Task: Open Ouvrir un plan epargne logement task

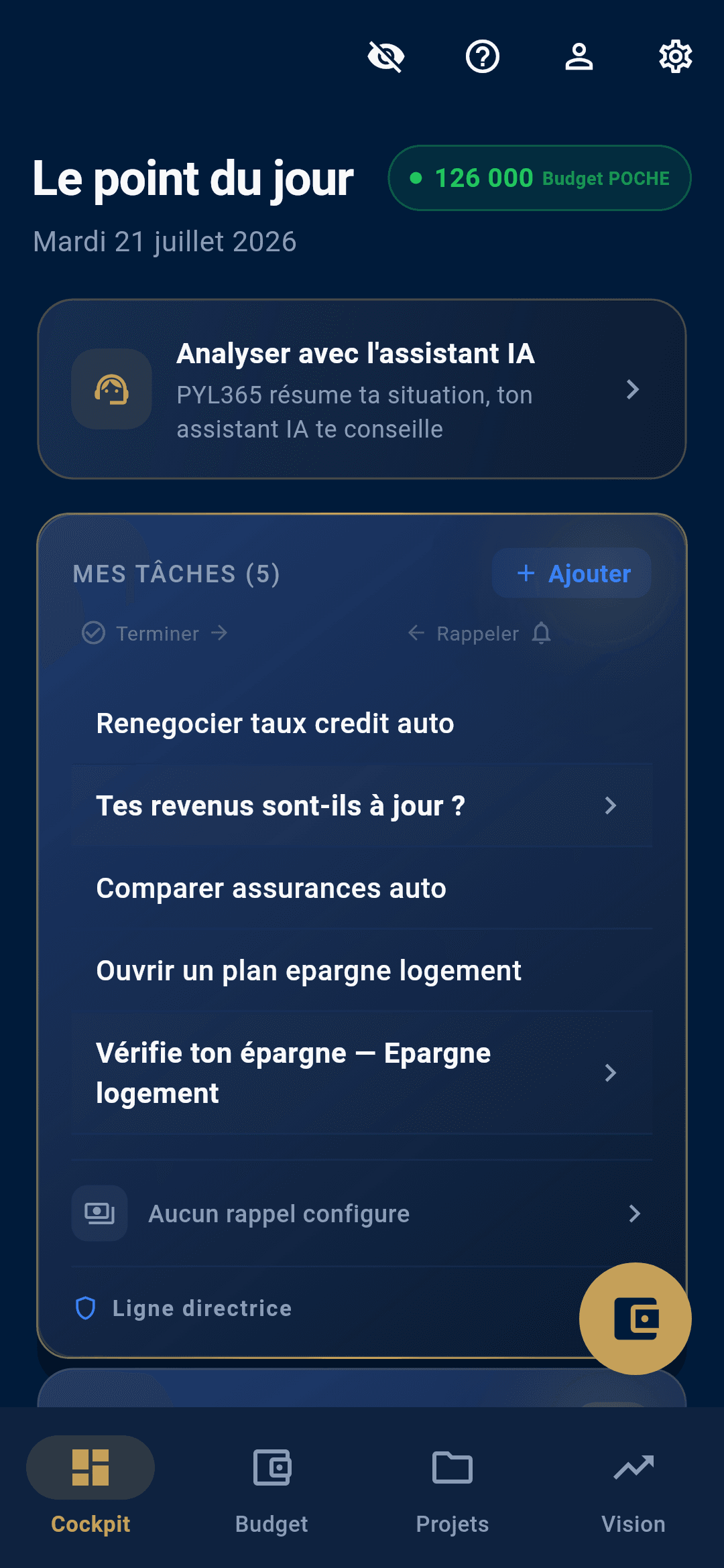Action: point(362,971)
